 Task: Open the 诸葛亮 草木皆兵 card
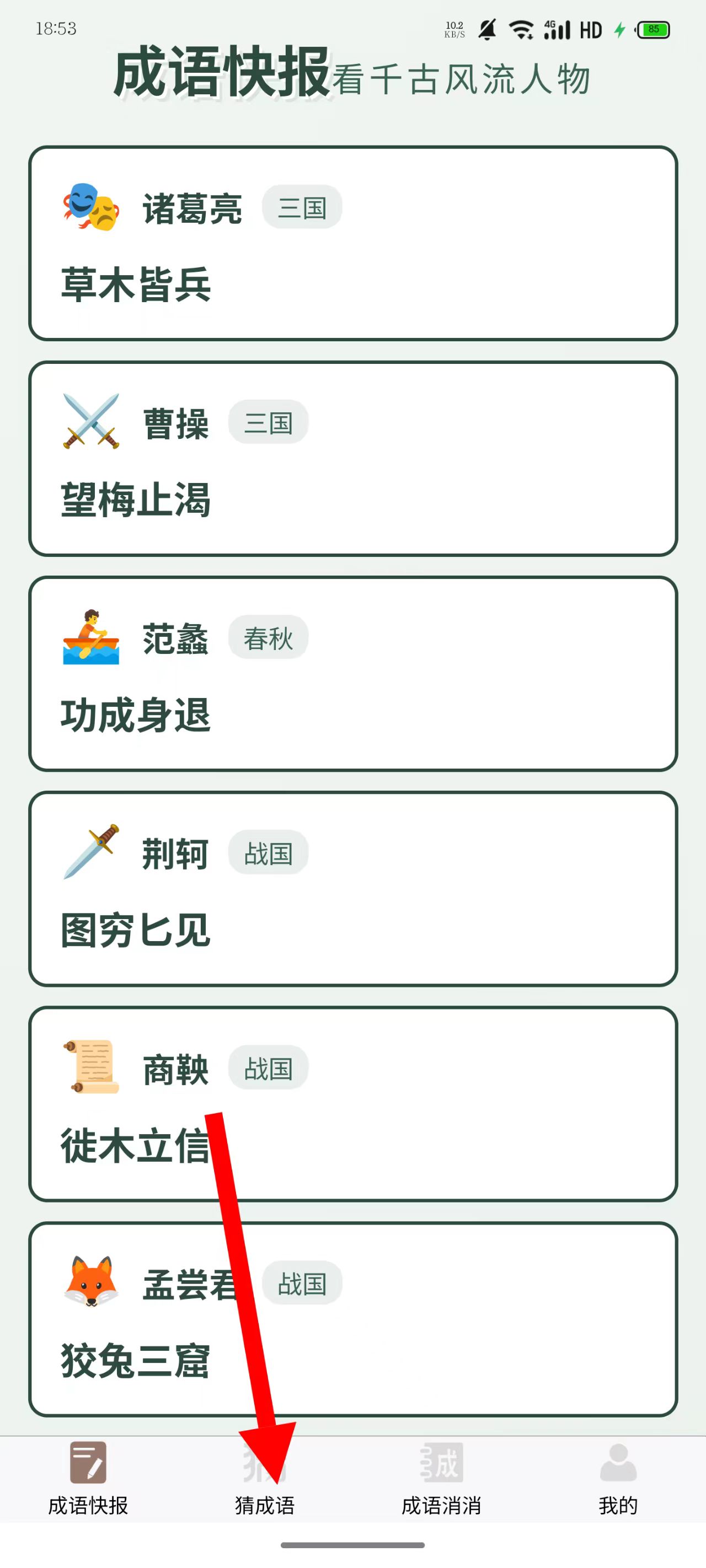(352, 244)
